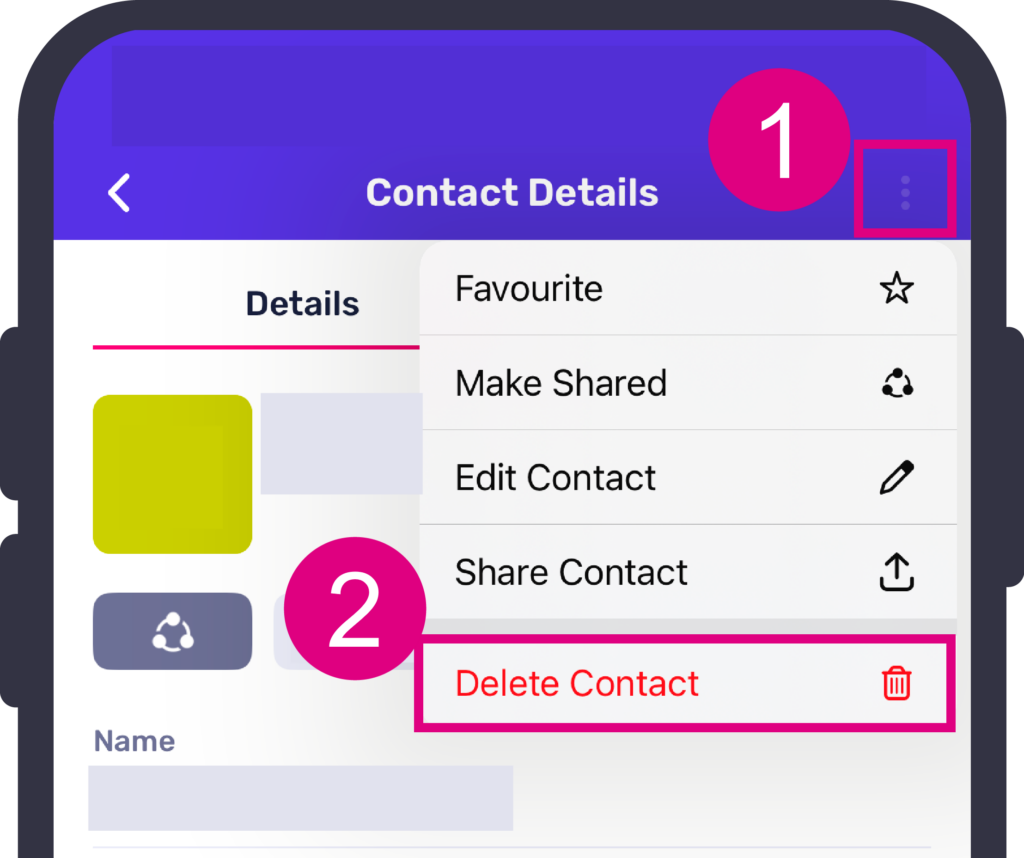Select Share Contact from menu
Screen dimensions: 1024x858
pos(687,572)
